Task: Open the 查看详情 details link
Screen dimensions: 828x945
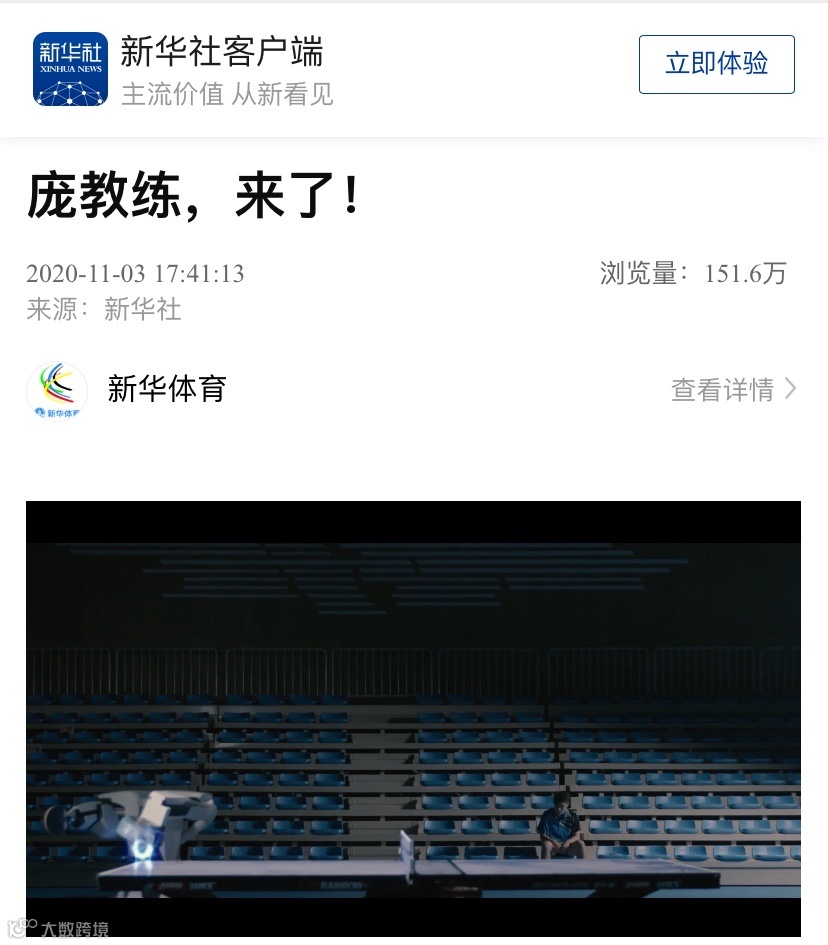Action: point(722,390)
